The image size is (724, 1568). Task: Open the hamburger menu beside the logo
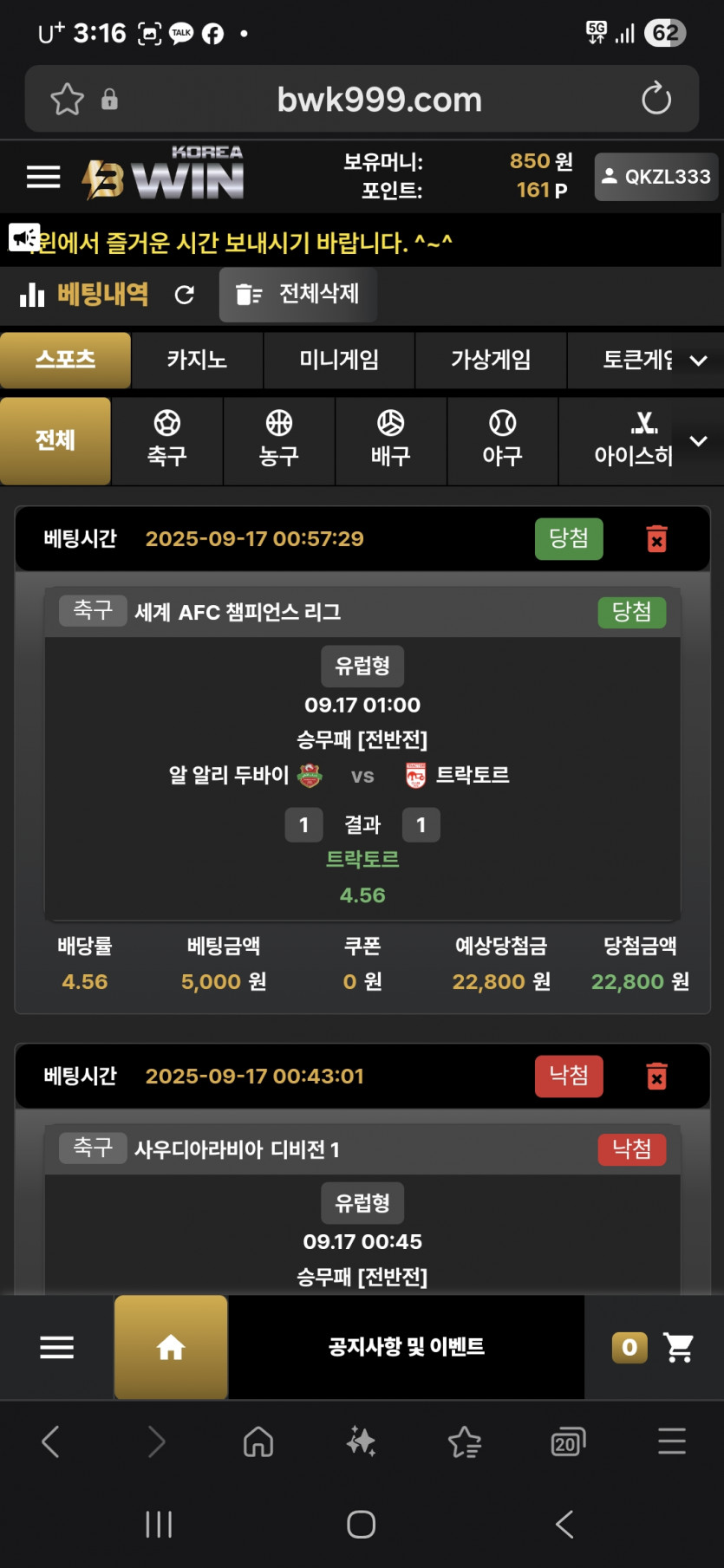point(43,177)
